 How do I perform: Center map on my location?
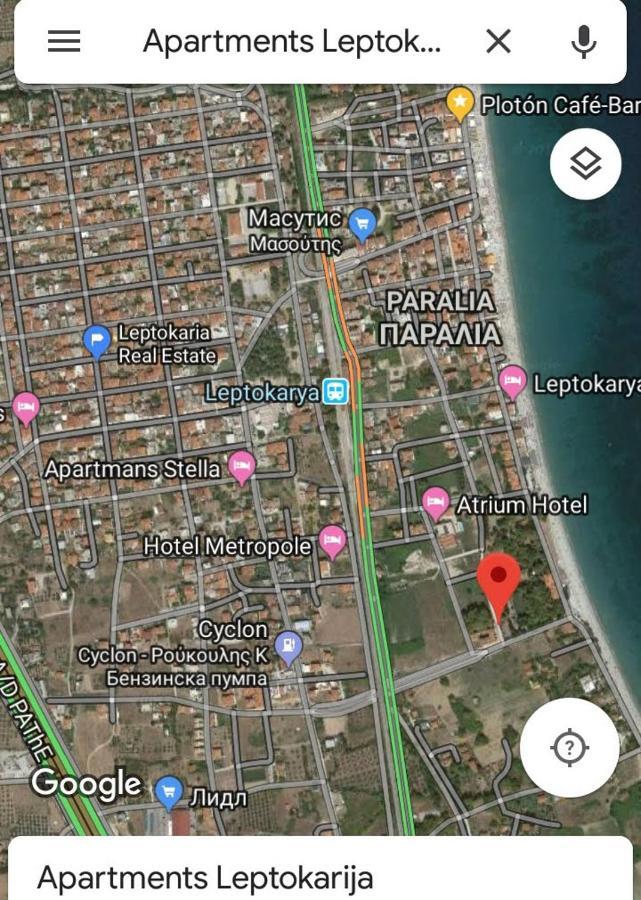click(569, 747)
